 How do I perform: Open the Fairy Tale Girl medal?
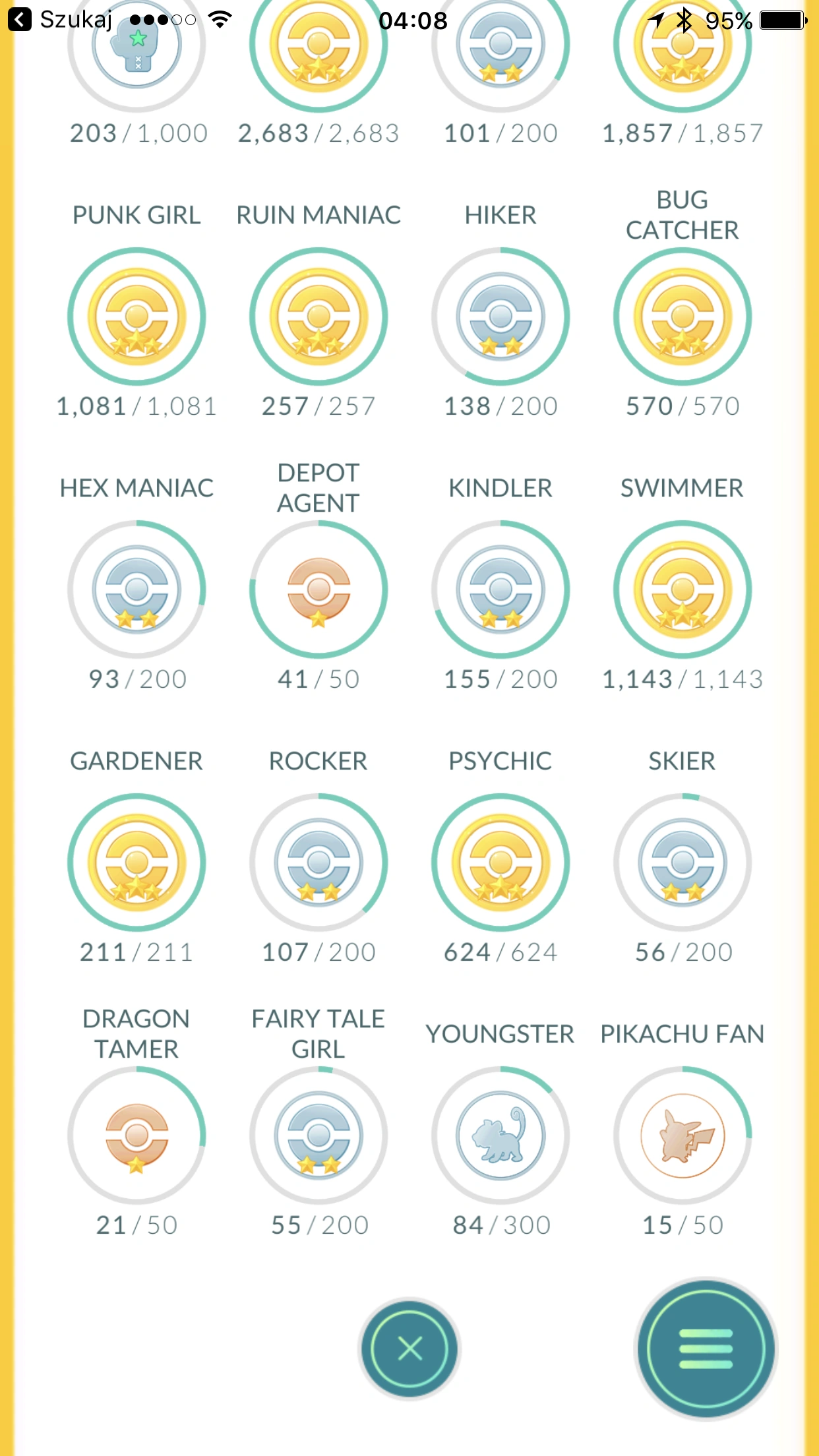pyautogui.click(x=318, y=1136)
